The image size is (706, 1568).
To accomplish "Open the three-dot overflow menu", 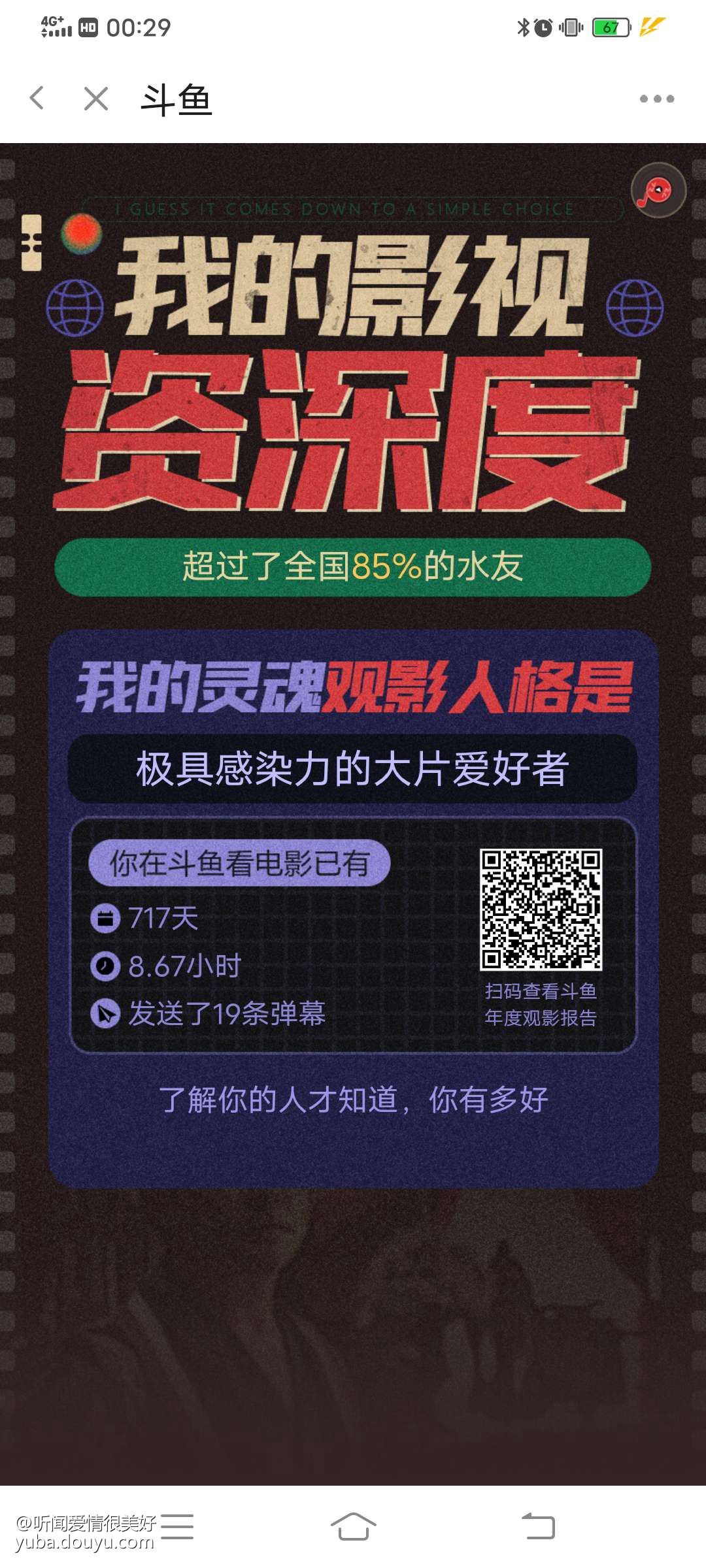I will [656, 99].
